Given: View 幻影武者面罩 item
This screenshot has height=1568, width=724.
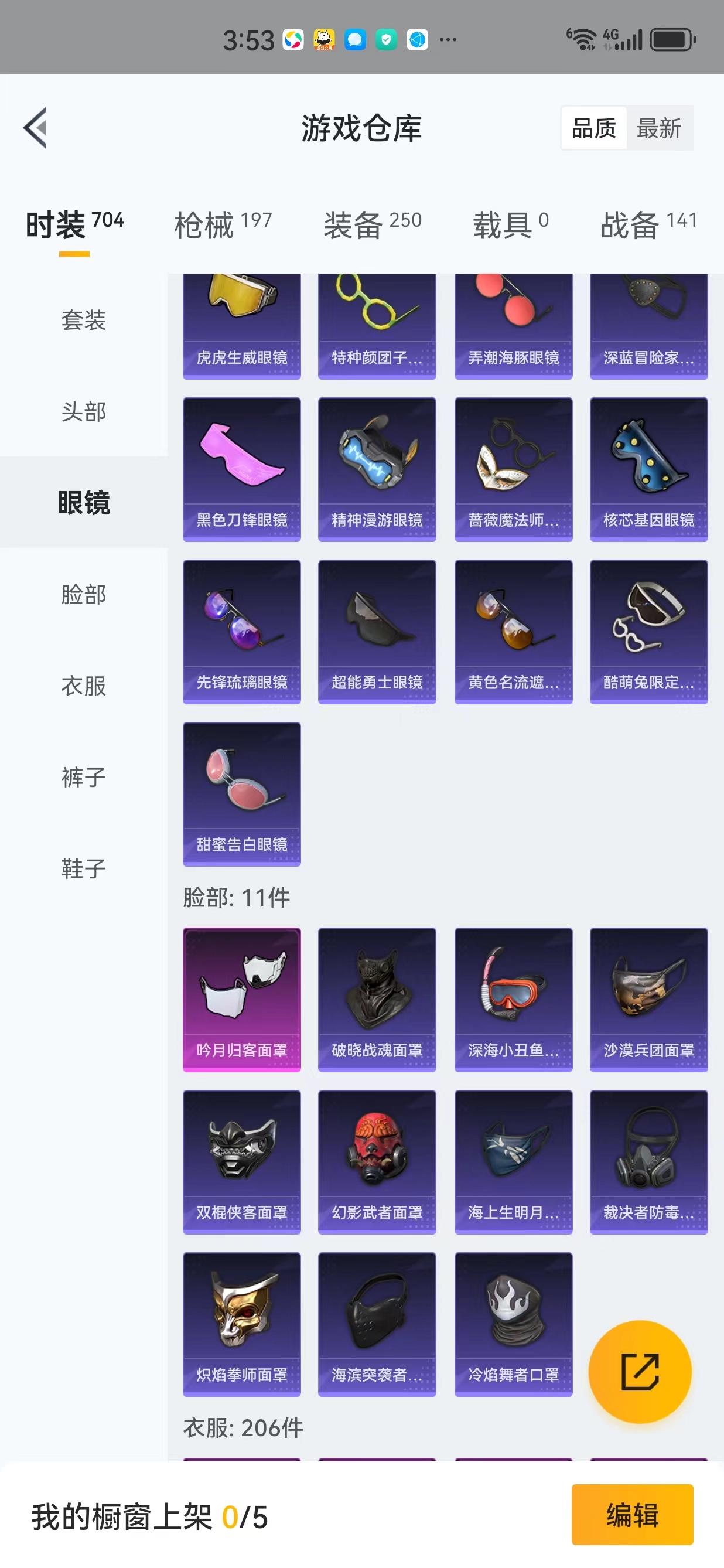Looking at the screenshot, I should pos(377,1162).
